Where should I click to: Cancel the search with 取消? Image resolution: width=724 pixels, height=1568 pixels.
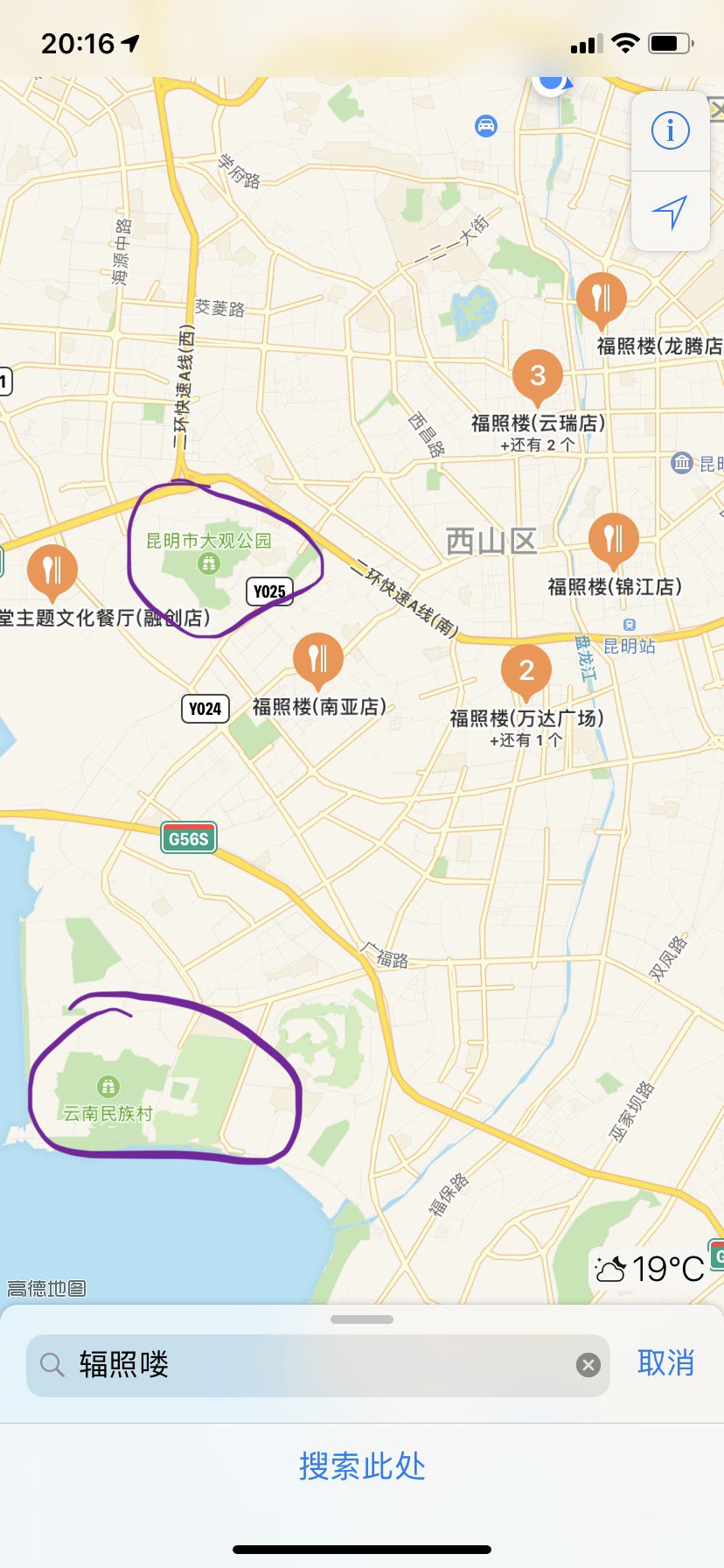coord(665,1363)
